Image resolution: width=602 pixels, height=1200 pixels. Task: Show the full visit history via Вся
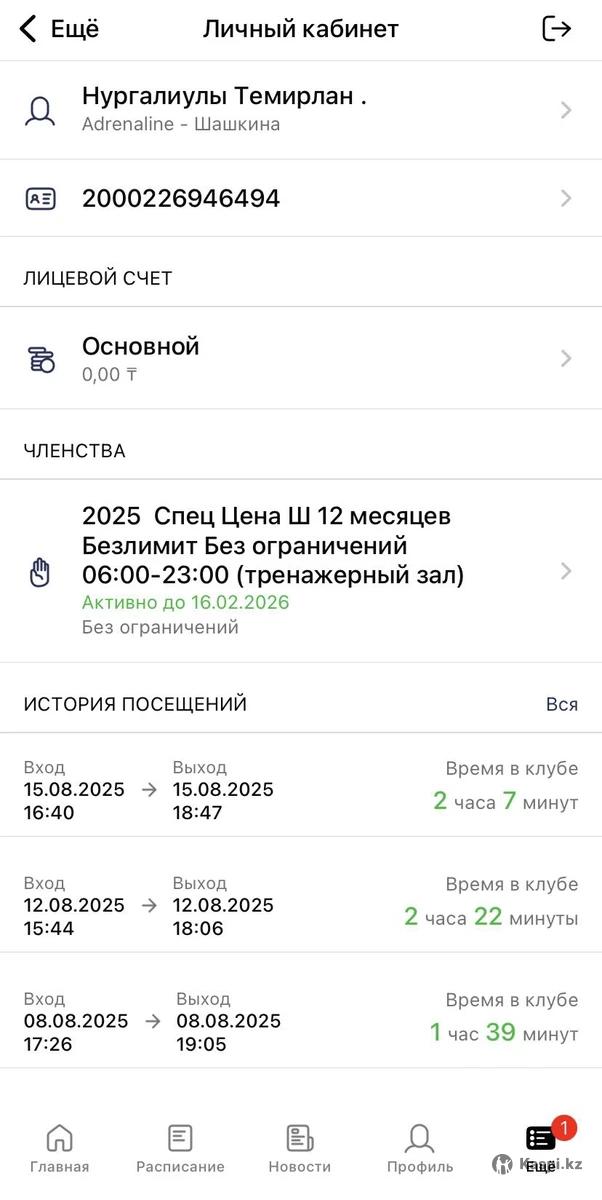[561, 704]
